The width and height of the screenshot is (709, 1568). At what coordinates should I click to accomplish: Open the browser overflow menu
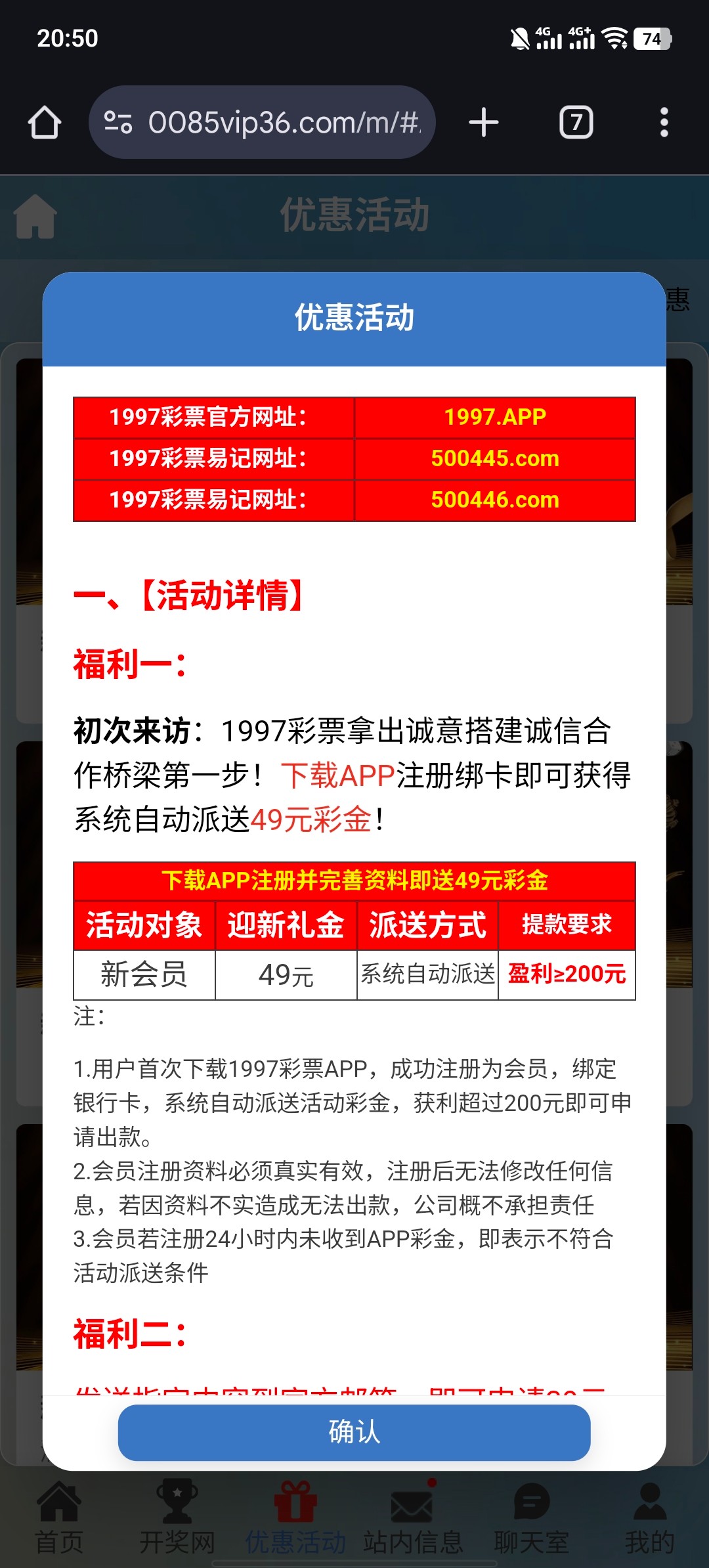pos(664,123)
